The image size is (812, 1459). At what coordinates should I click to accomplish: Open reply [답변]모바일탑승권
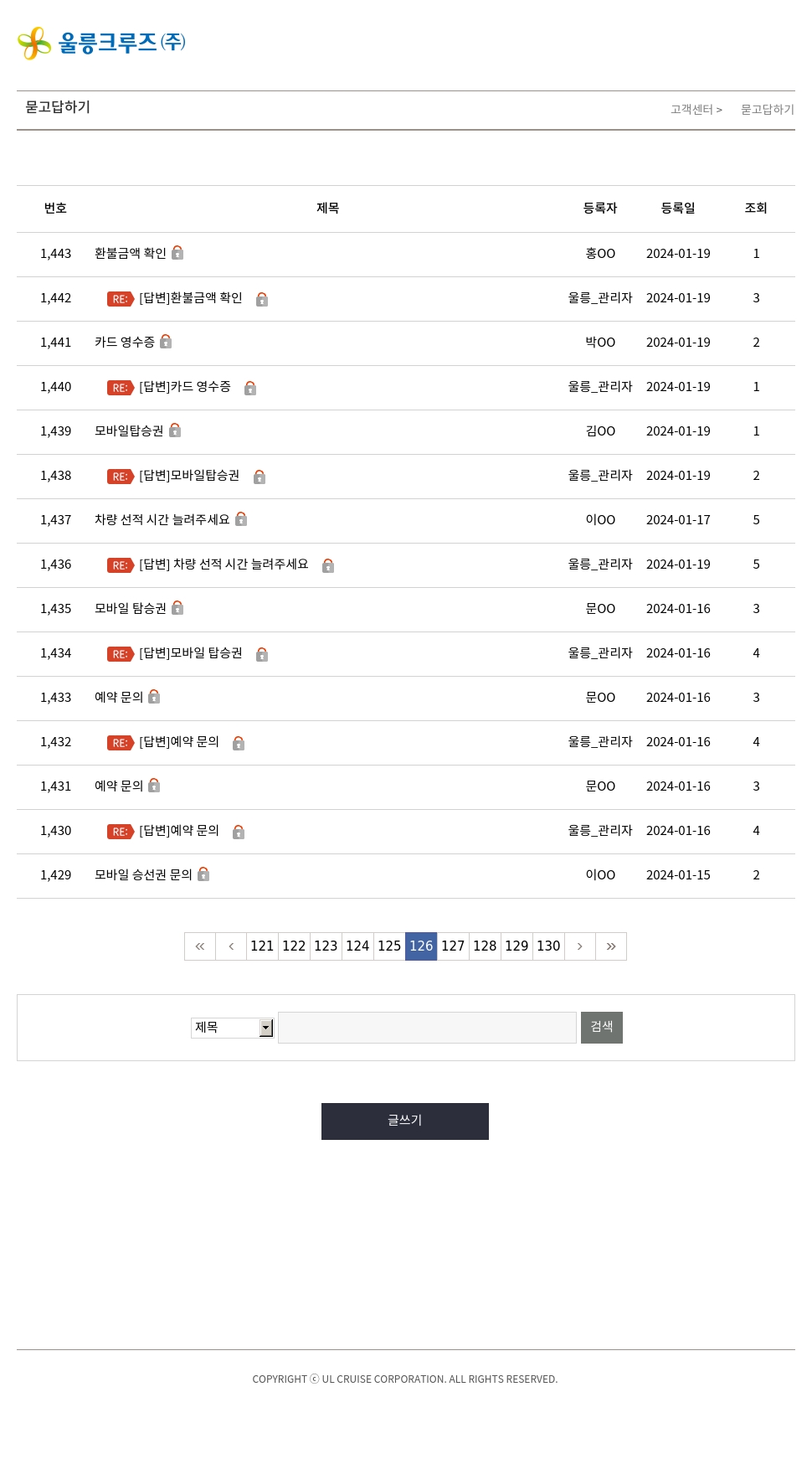[x=189, y=476]
